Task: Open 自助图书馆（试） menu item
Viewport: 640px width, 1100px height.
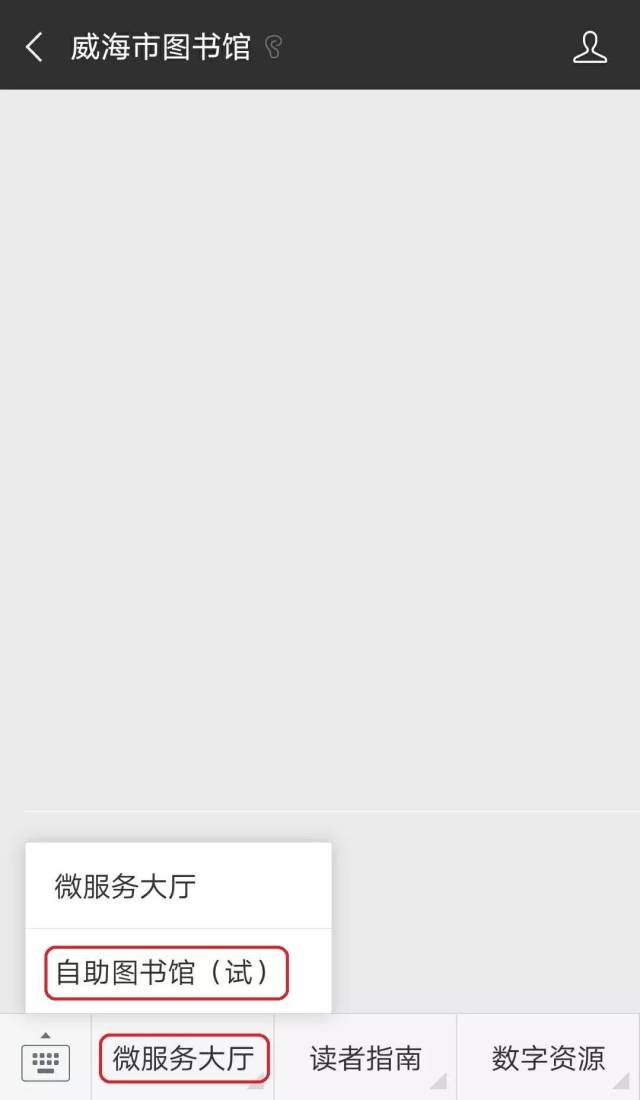Action: 166,972
